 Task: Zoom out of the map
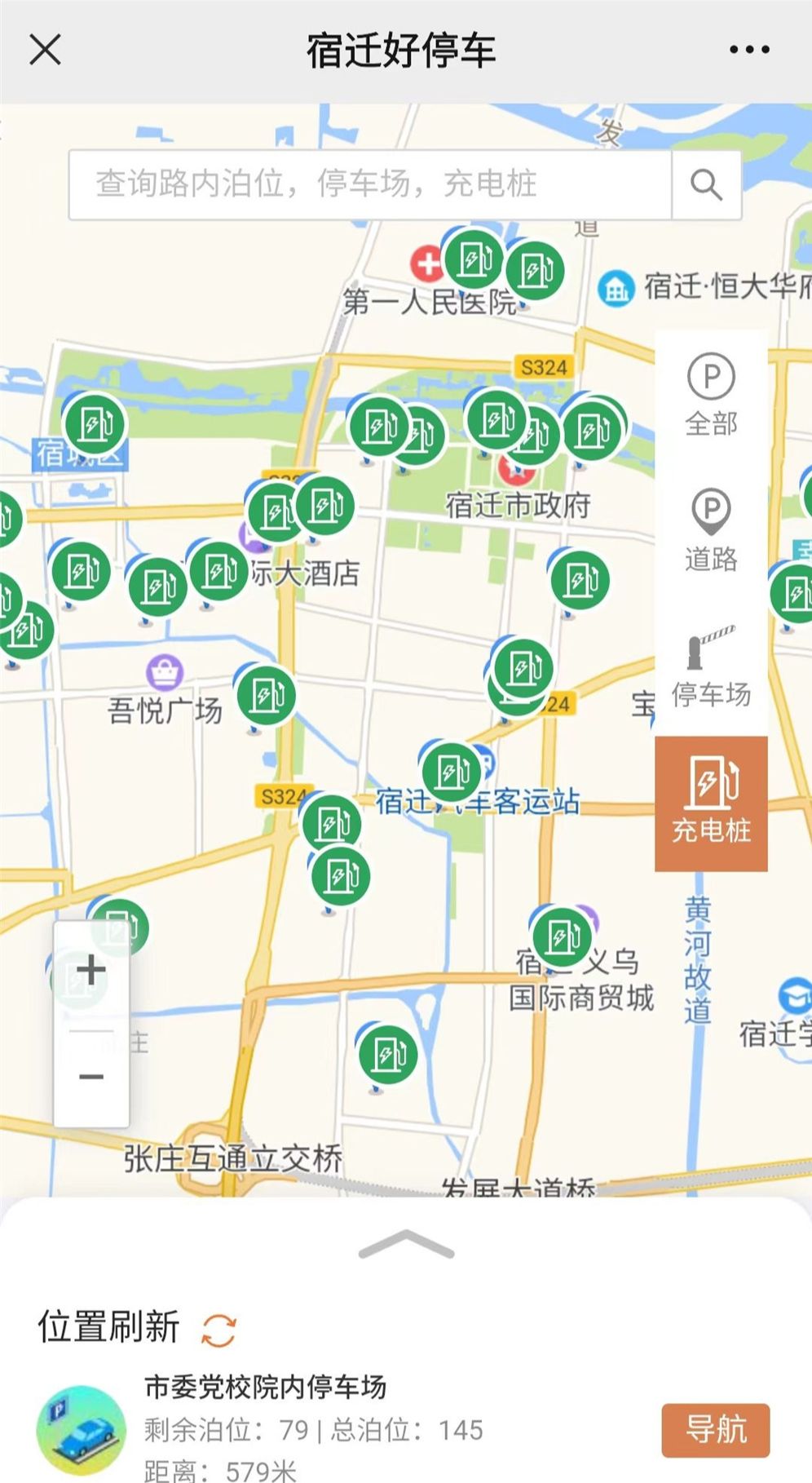tap(91, 1077)
